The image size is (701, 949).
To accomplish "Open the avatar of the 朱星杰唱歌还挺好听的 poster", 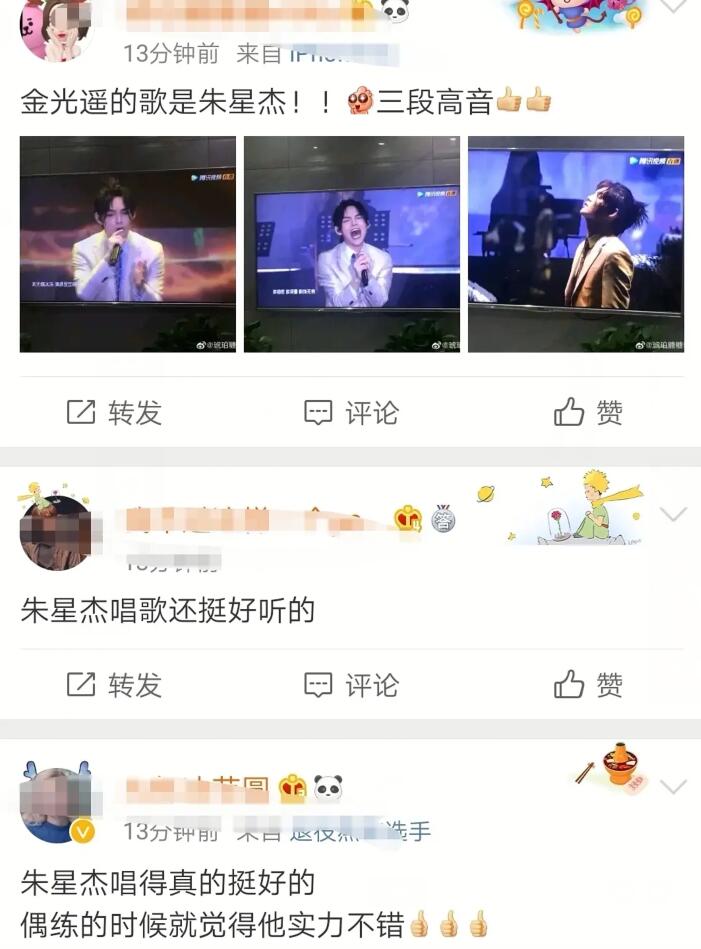I will pos(56,530).
